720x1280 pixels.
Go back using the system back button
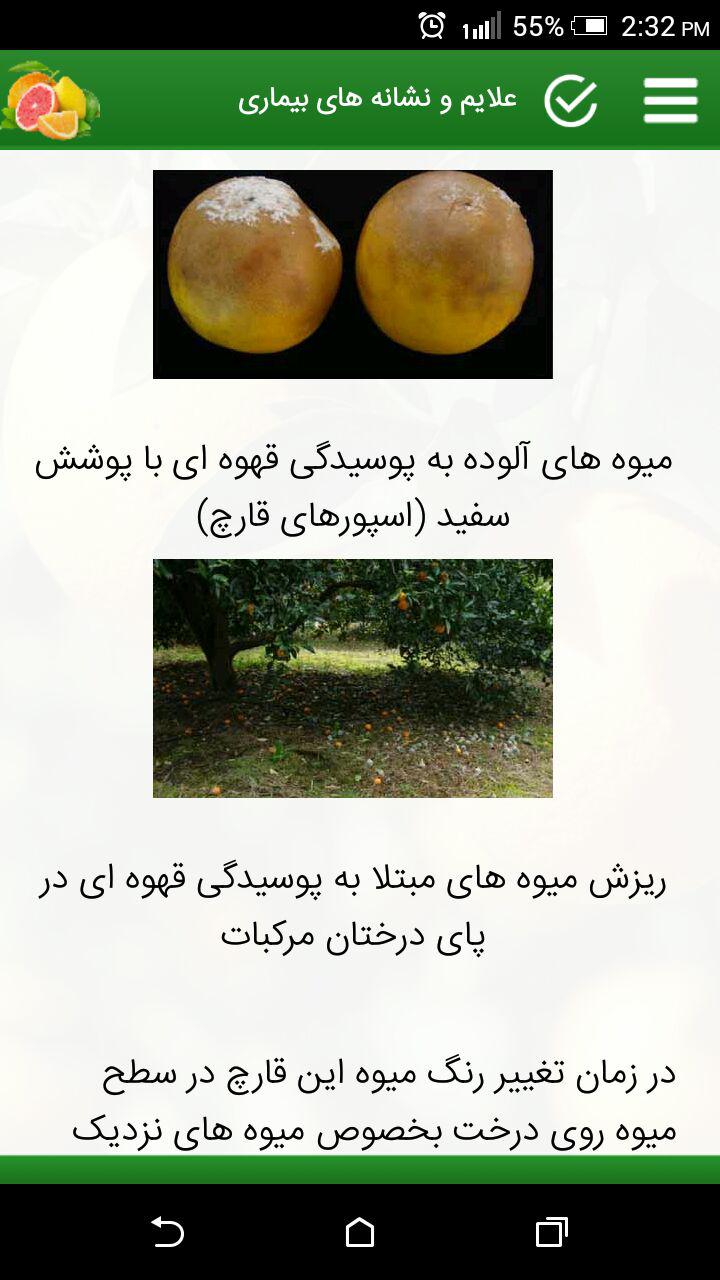click(x=167, y=1232)
